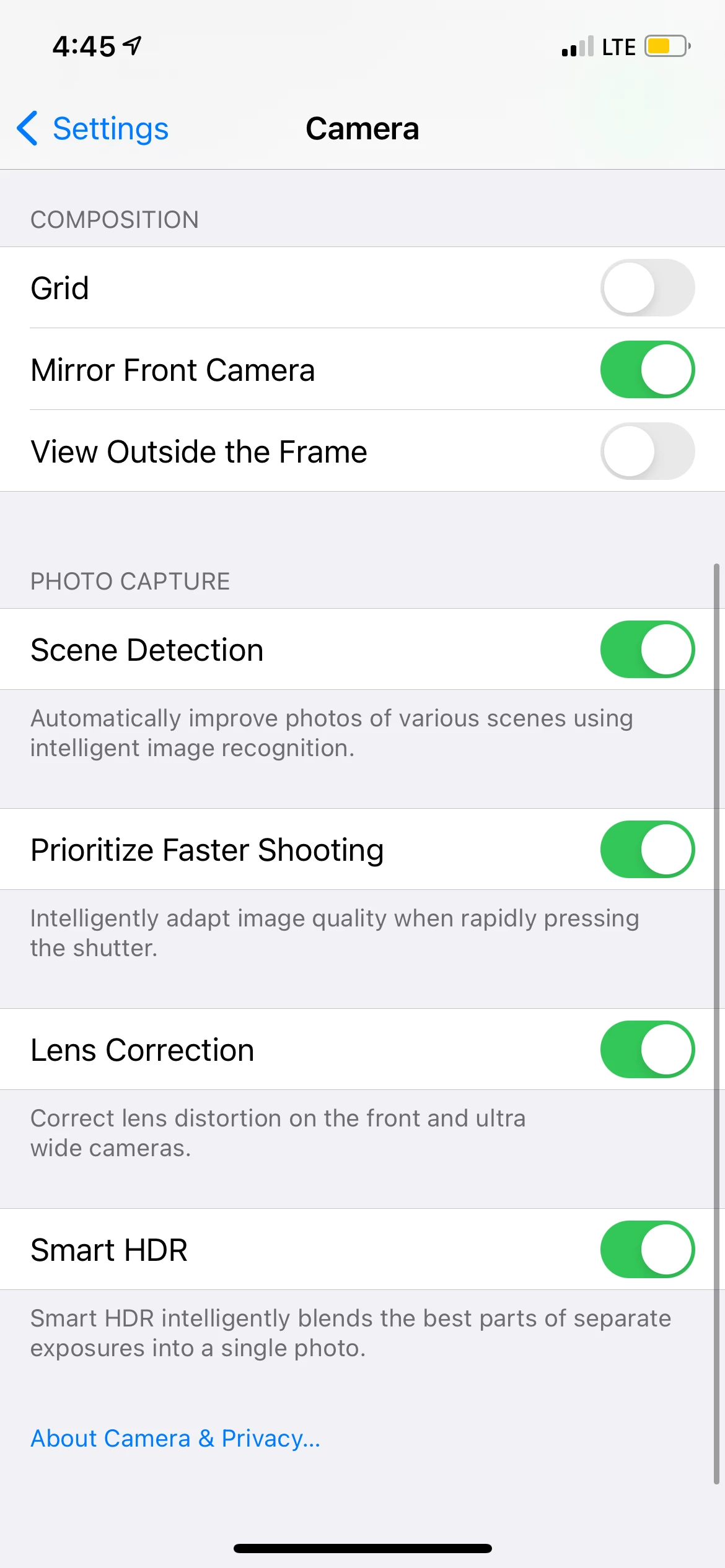Turn off Mirror Front Camera
725x1568 pixels.
[647, 370]
